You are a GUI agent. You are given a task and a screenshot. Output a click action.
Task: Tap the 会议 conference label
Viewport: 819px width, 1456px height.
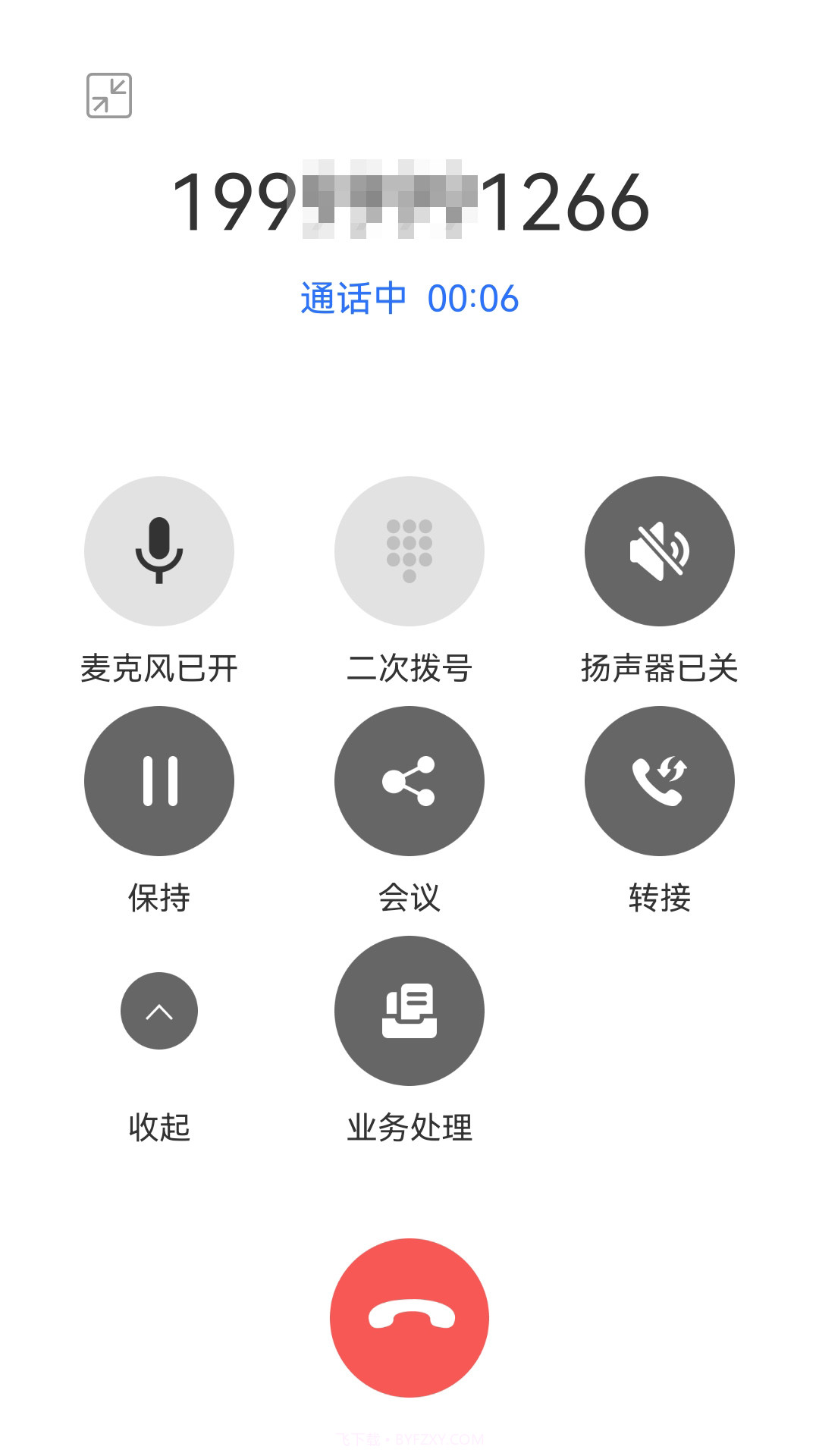pyautogui.click(x=409, y=899)
